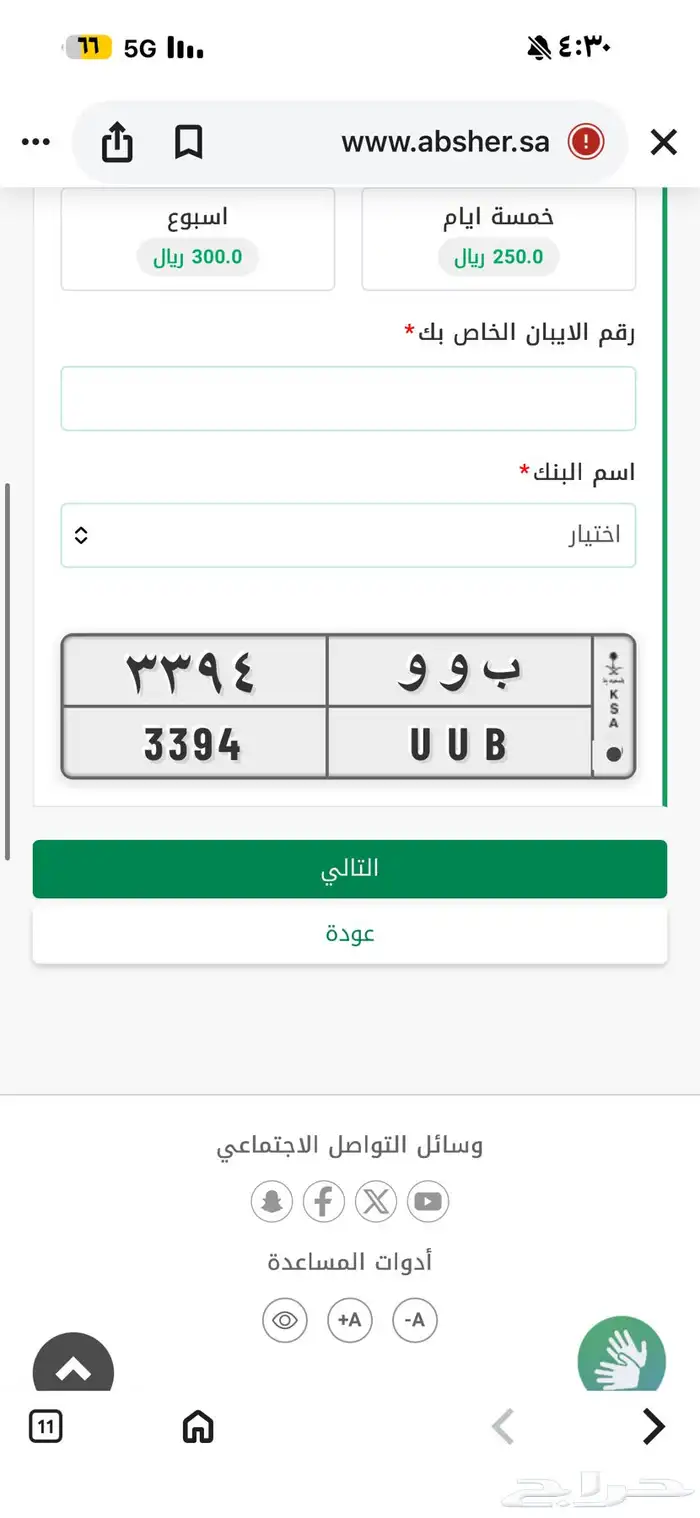Tap the عودة back button
This screenshot has height=1518, width=700.
coord(349,934)
